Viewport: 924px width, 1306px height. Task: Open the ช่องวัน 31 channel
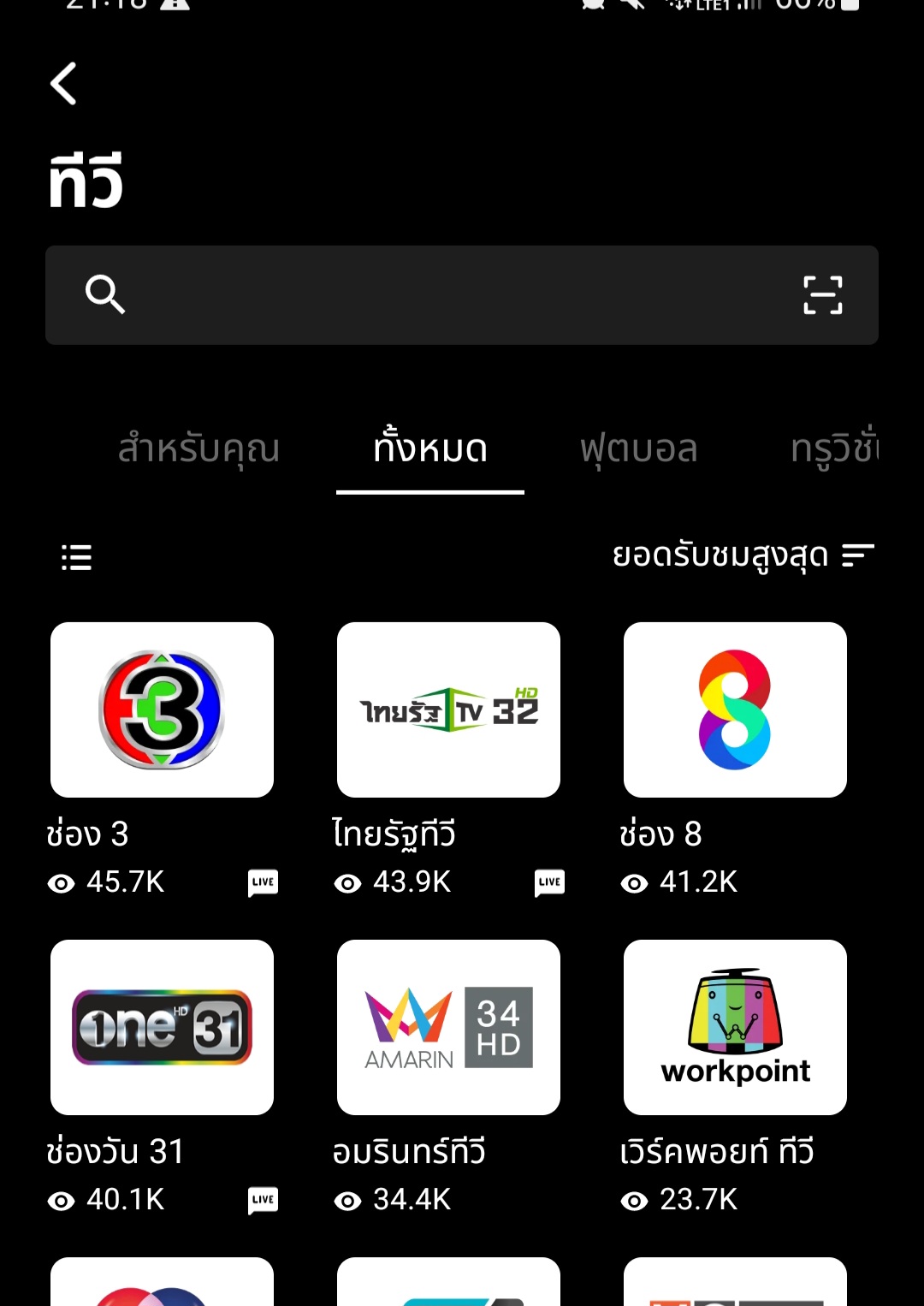162,1027
